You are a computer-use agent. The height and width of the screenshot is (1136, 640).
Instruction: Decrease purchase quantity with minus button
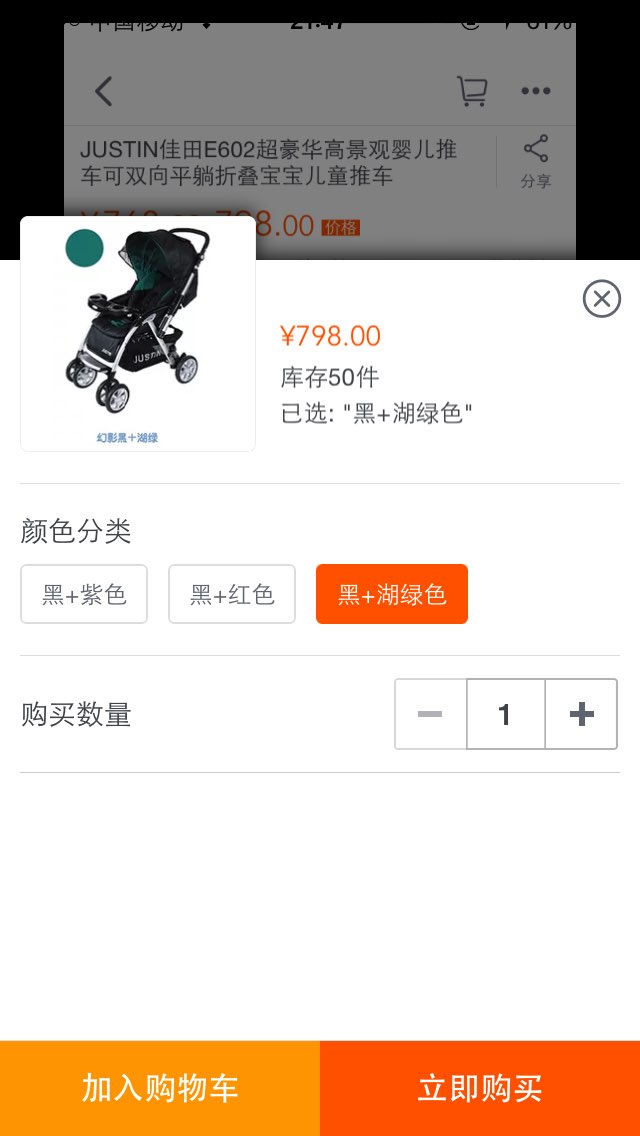(431, 714)
